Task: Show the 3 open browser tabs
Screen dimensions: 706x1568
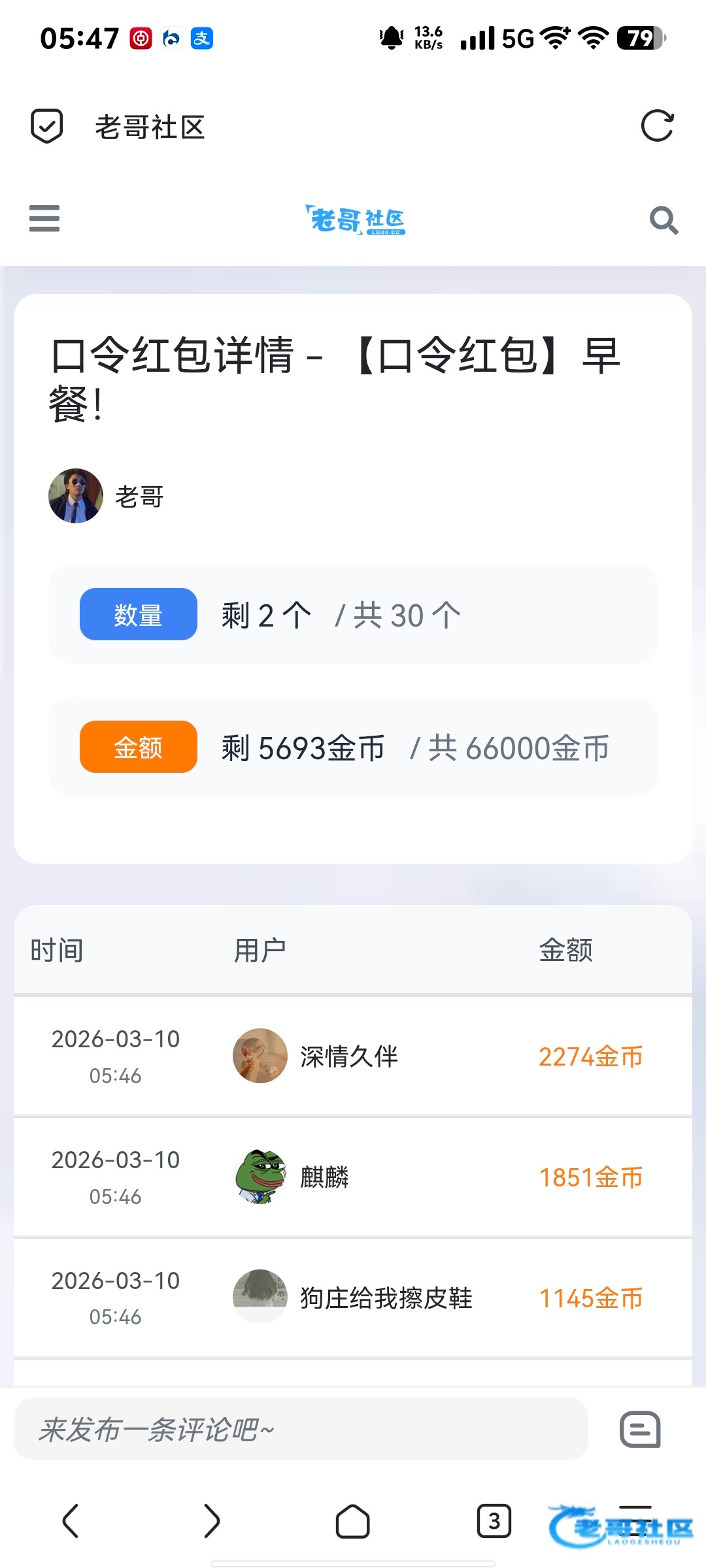Action: click(494, 1521)
